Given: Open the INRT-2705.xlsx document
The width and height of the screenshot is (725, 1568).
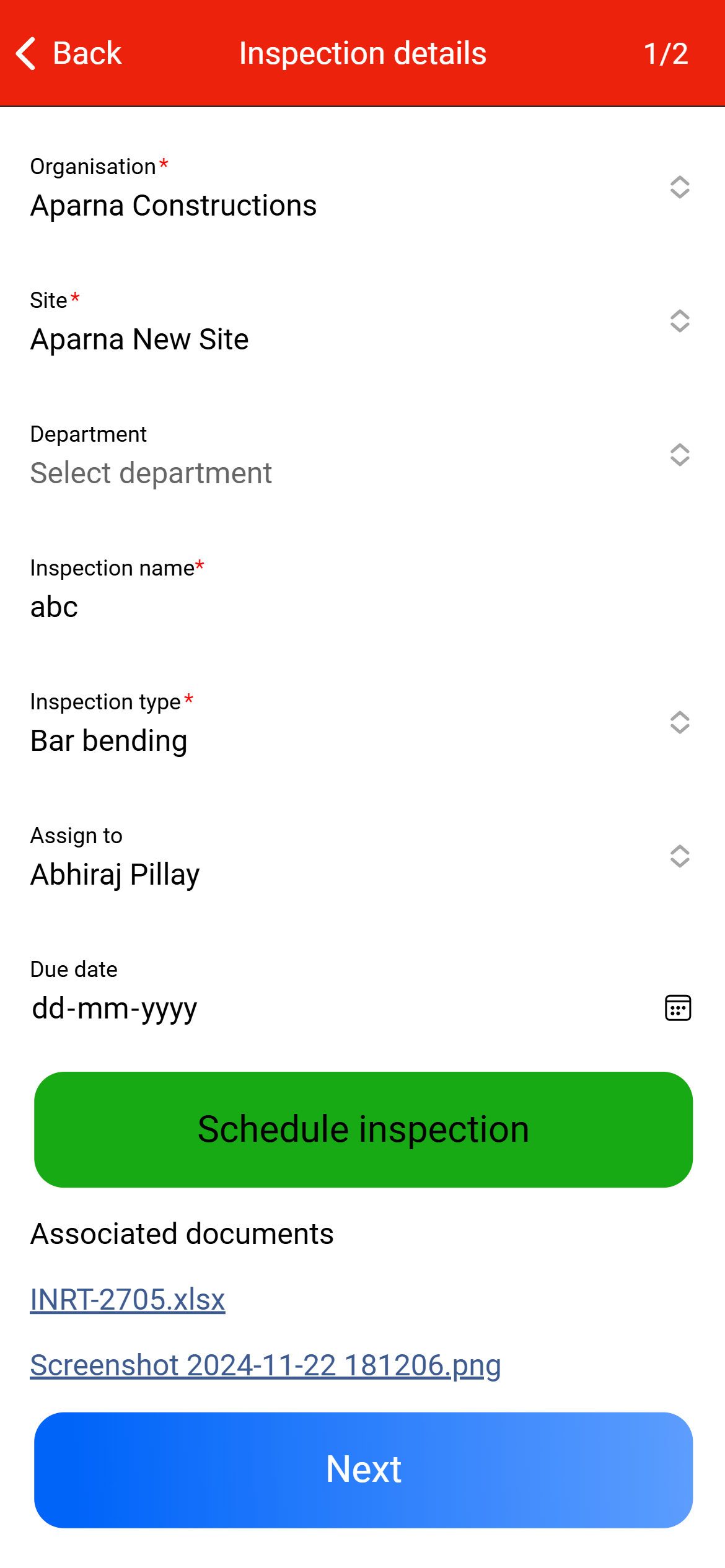Looking at the screenshot, I should pos(128,1299).
